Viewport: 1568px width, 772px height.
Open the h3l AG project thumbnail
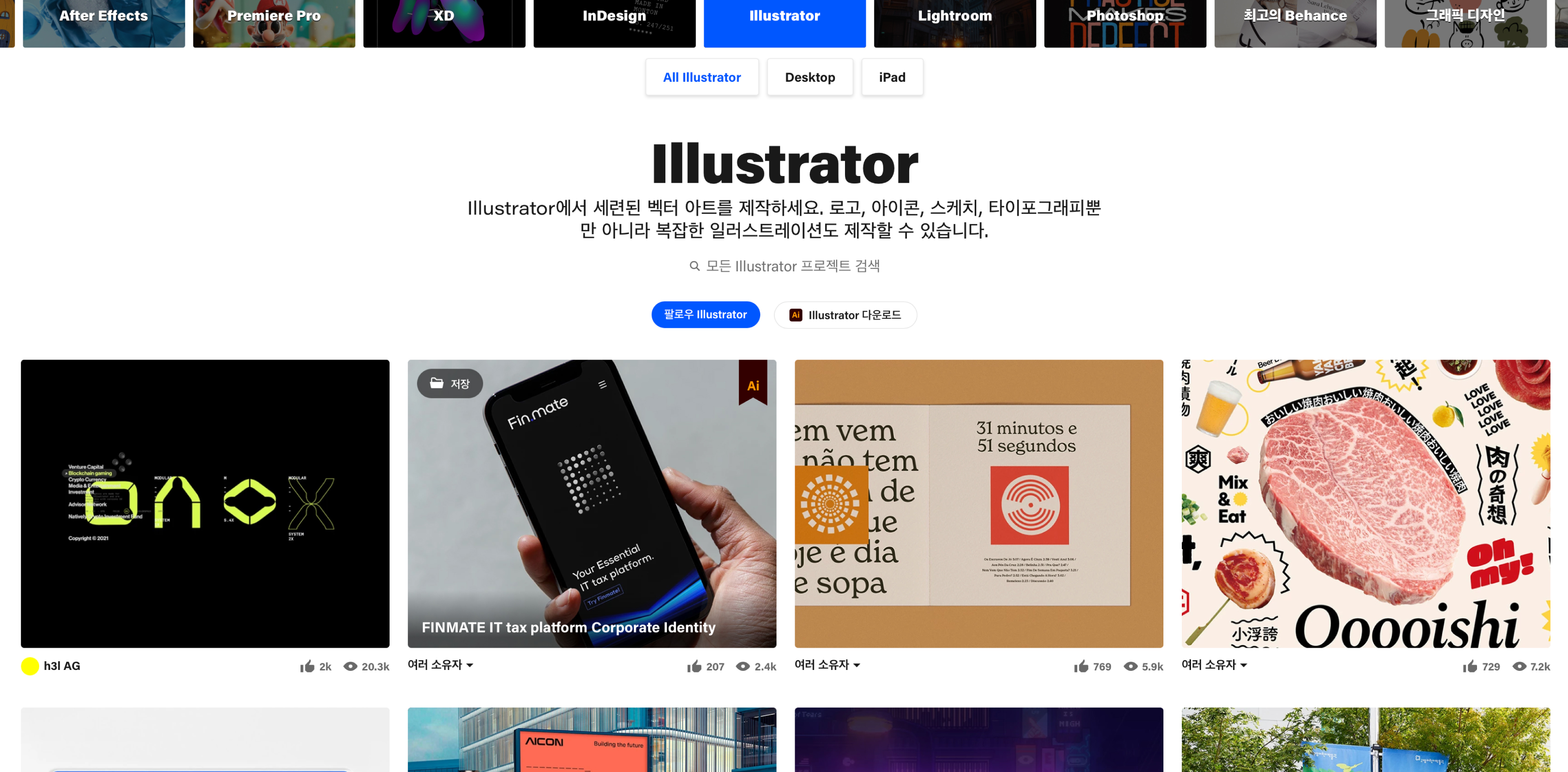pos(205,503)
